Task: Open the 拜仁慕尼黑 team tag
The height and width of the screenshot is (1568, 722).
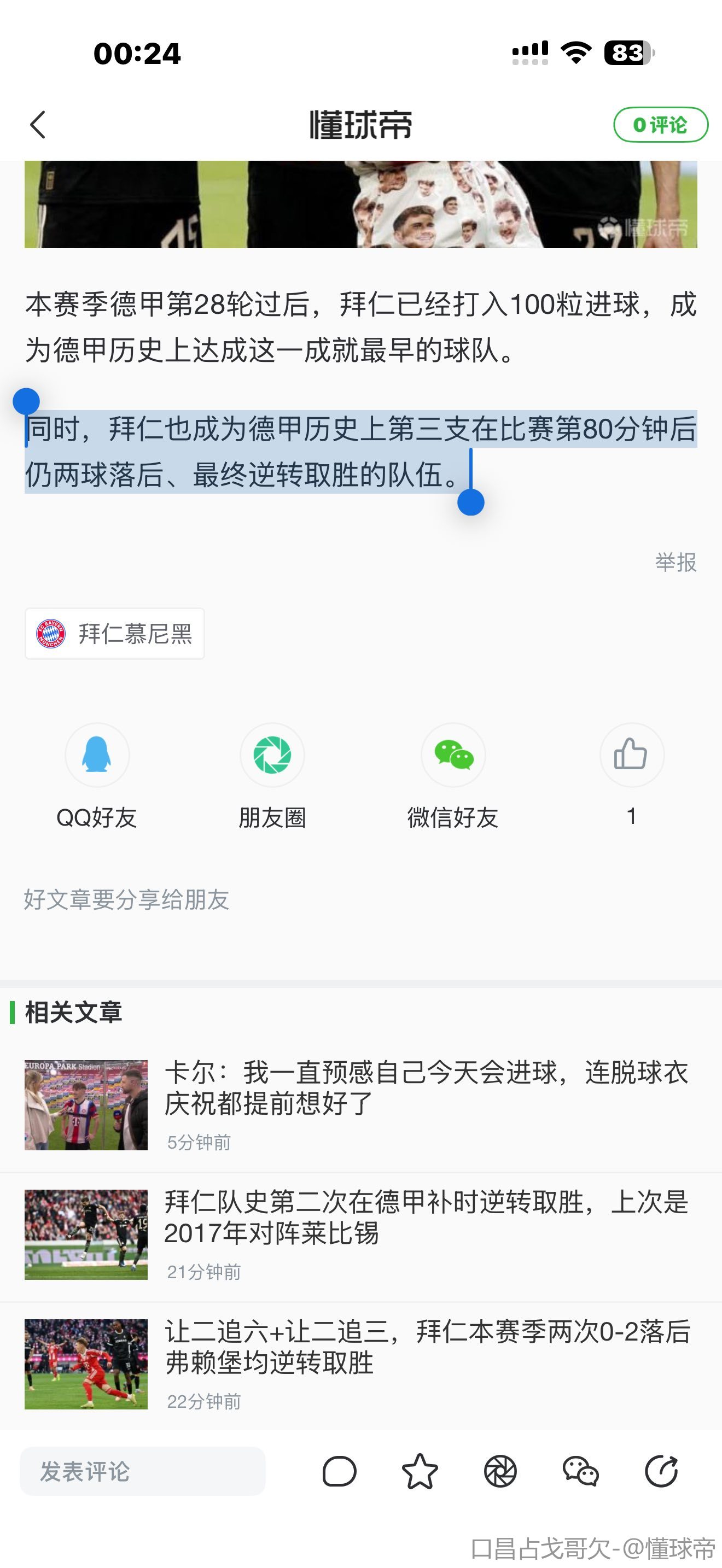Action: (x=114, y=634)
